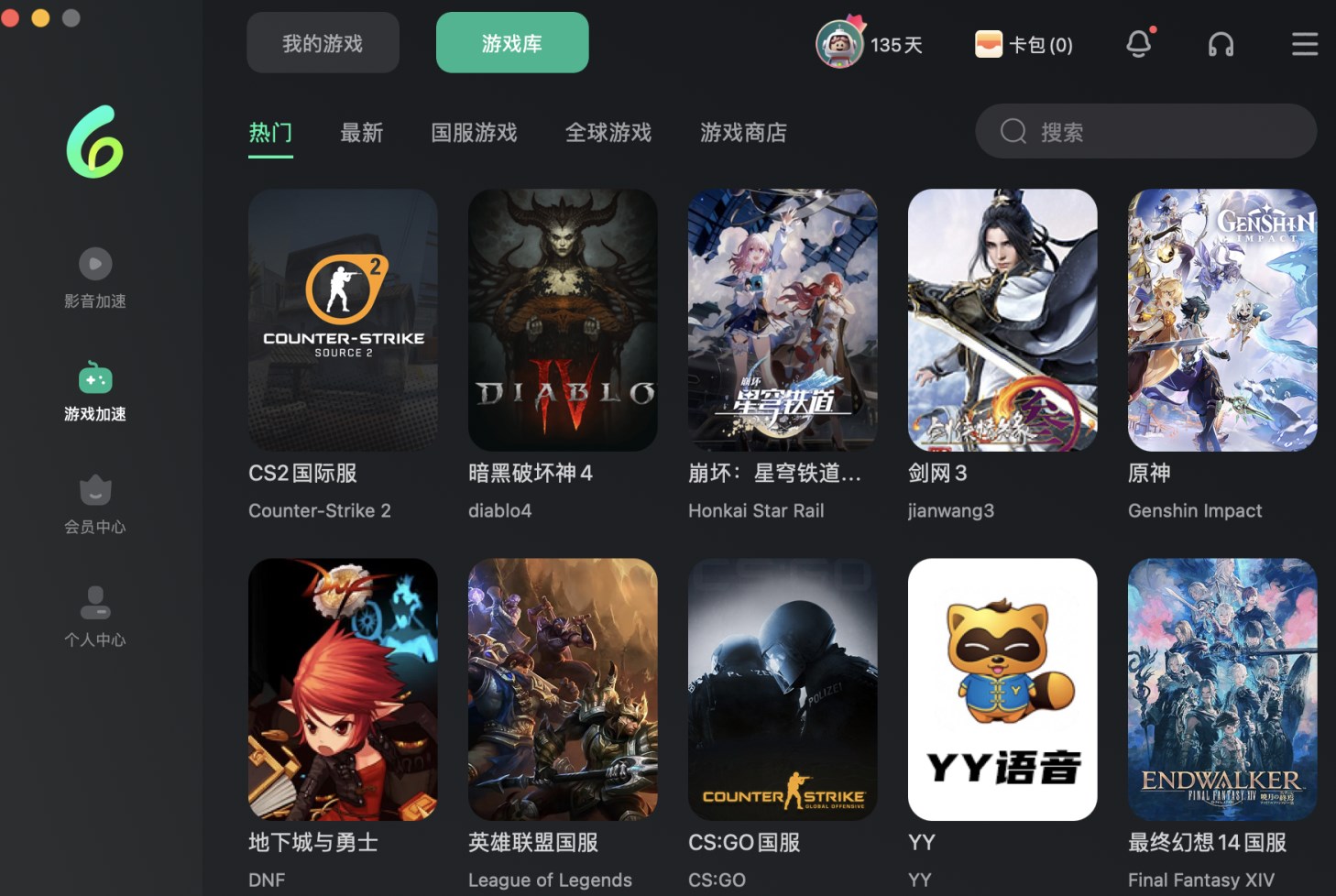Choose 剑网3 game card
Screen dimensions: 1336x896
1002,321
